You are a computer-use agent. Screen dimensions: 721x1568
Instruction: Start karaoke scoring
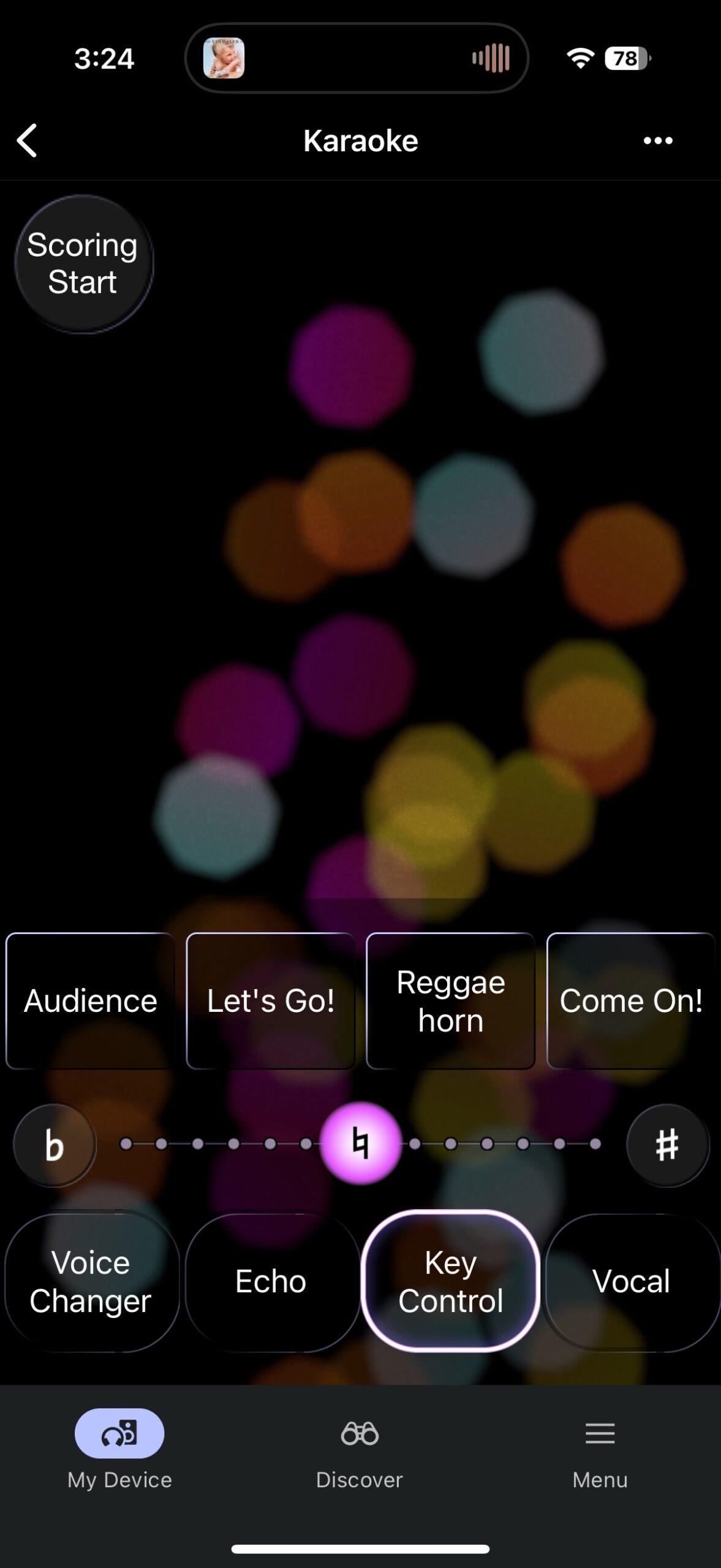click(x=83, y=264)
